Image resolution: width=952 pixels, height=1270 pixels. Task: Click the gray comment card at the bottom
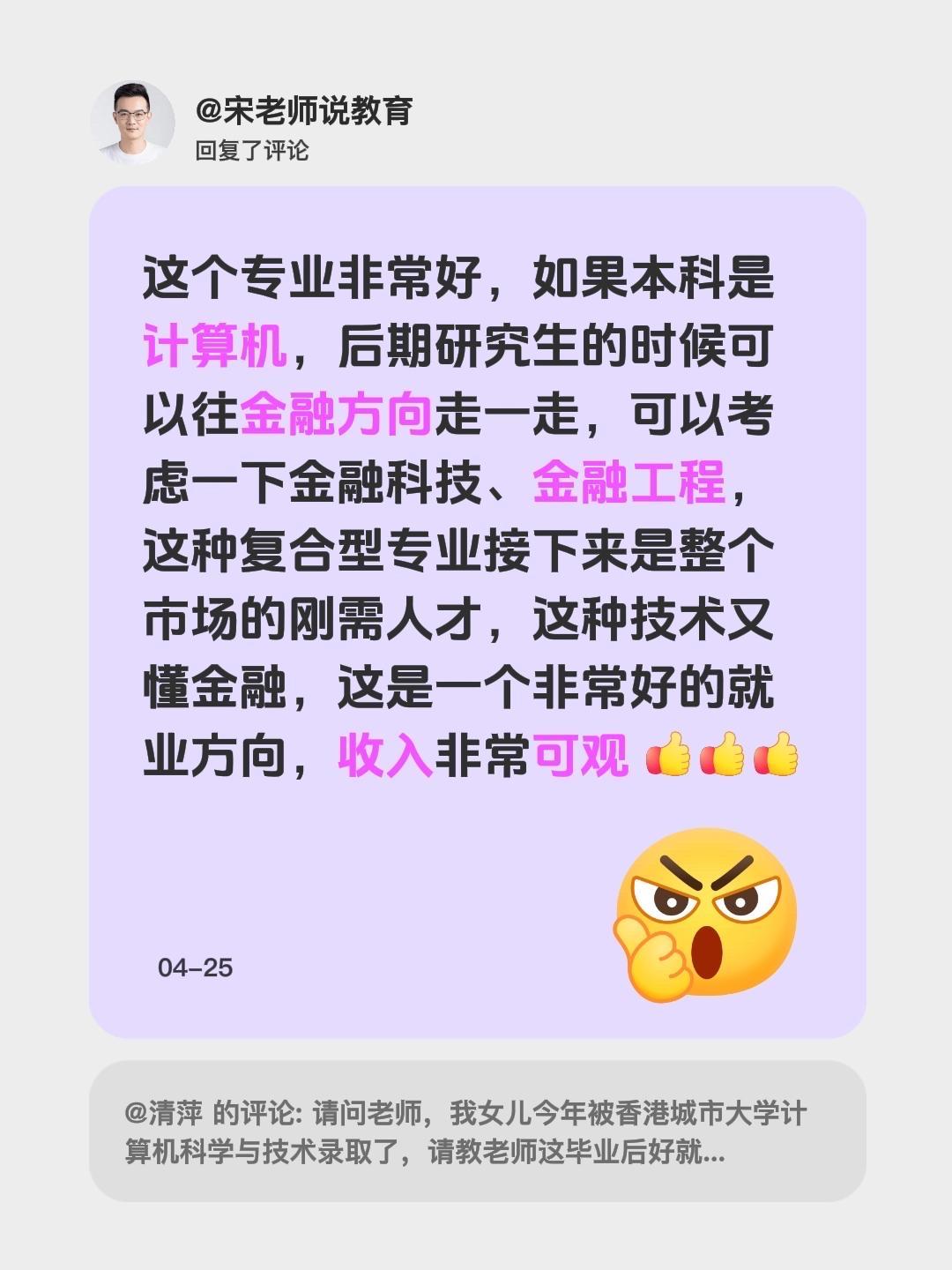(476, 1133)
